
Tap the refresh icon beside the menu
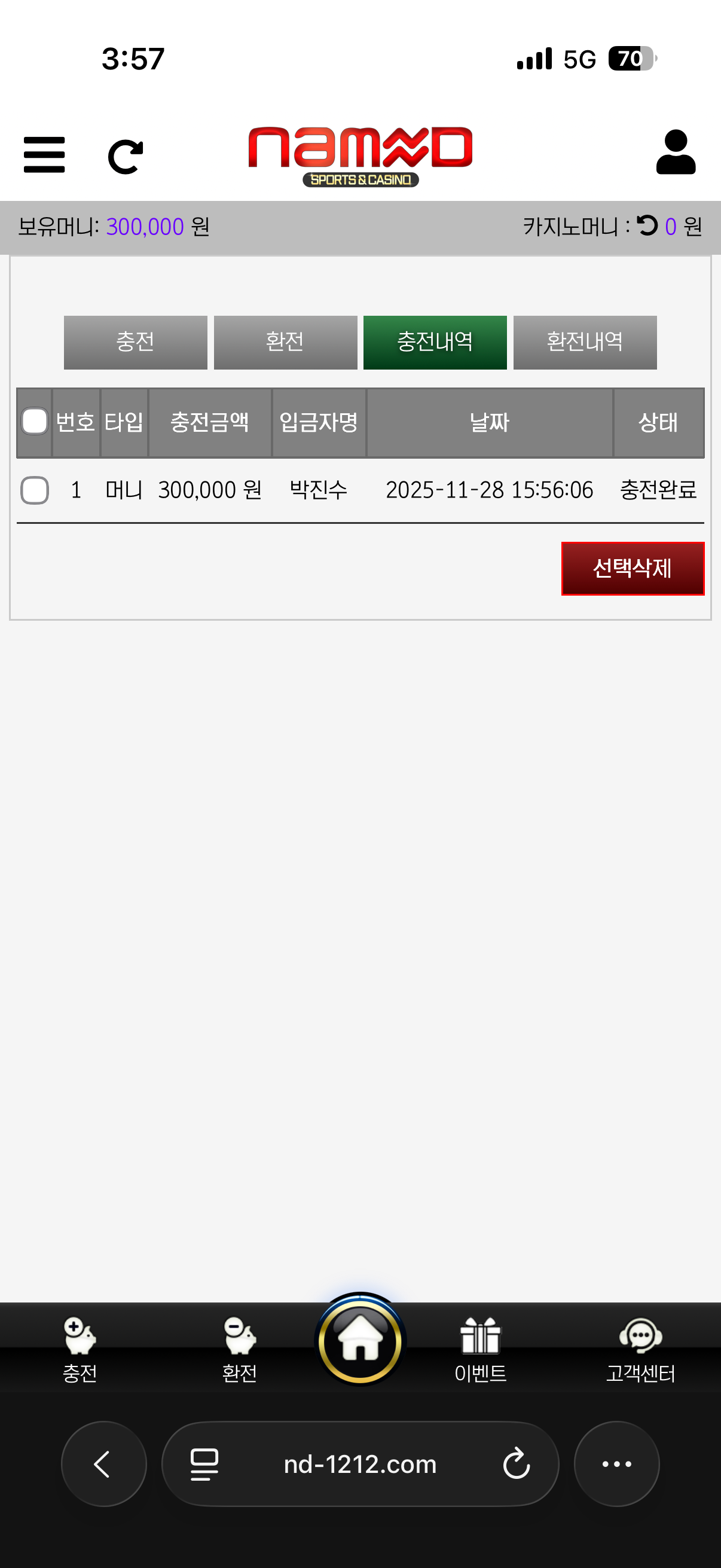[x=126, y=157]
